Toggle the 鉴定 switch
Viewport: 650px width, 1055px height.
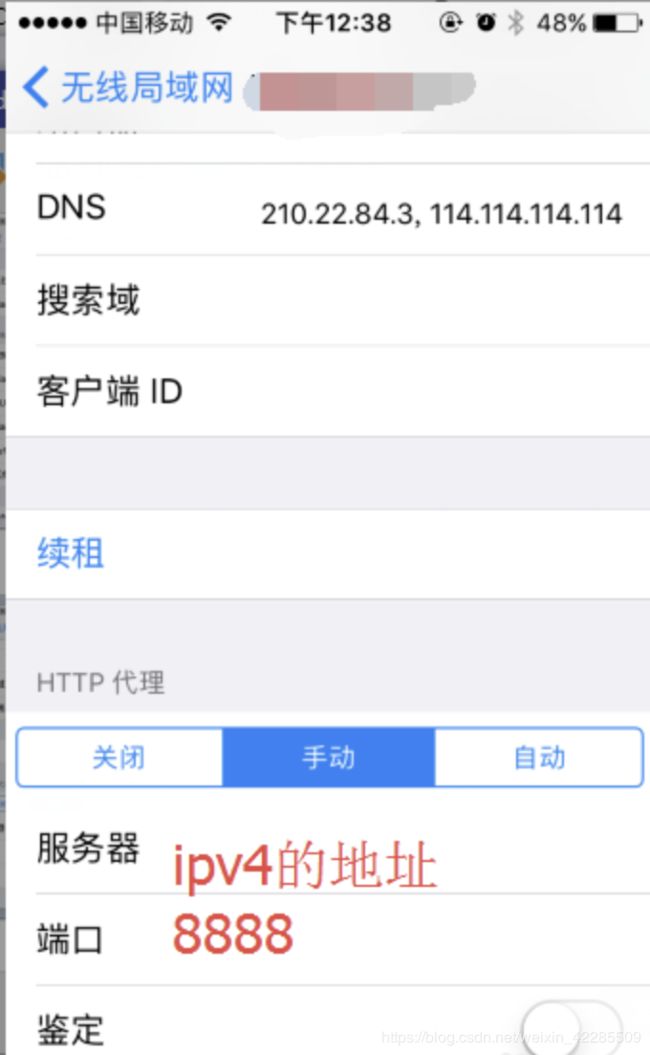tap(572, 1027)
